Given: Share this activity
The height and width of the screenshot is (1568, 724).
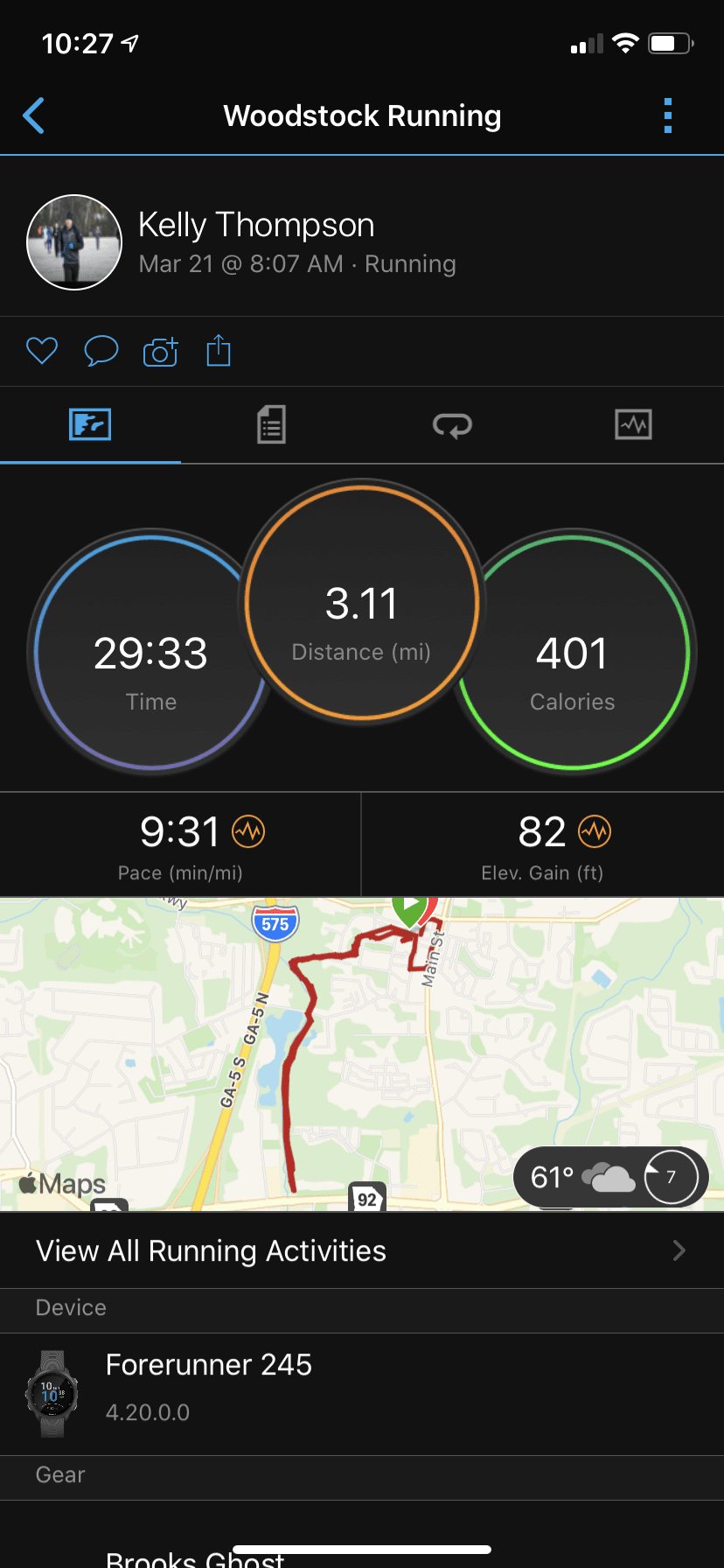Looking at the screenshot, I should pyautogui.click(x=219, y=352).
